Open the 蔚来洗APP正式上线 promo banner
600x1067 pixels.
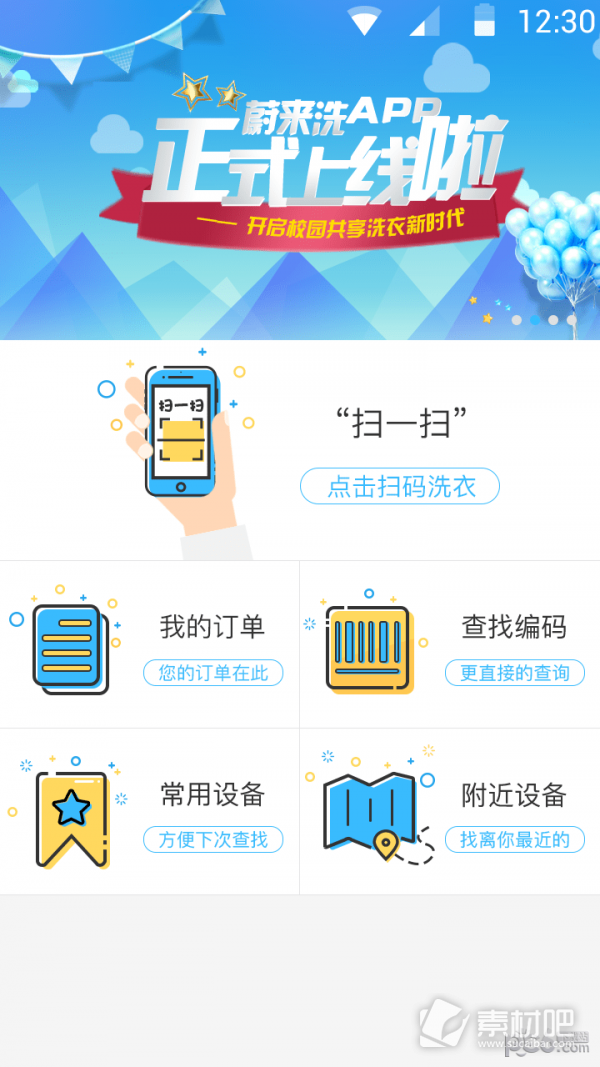(300, 170)
